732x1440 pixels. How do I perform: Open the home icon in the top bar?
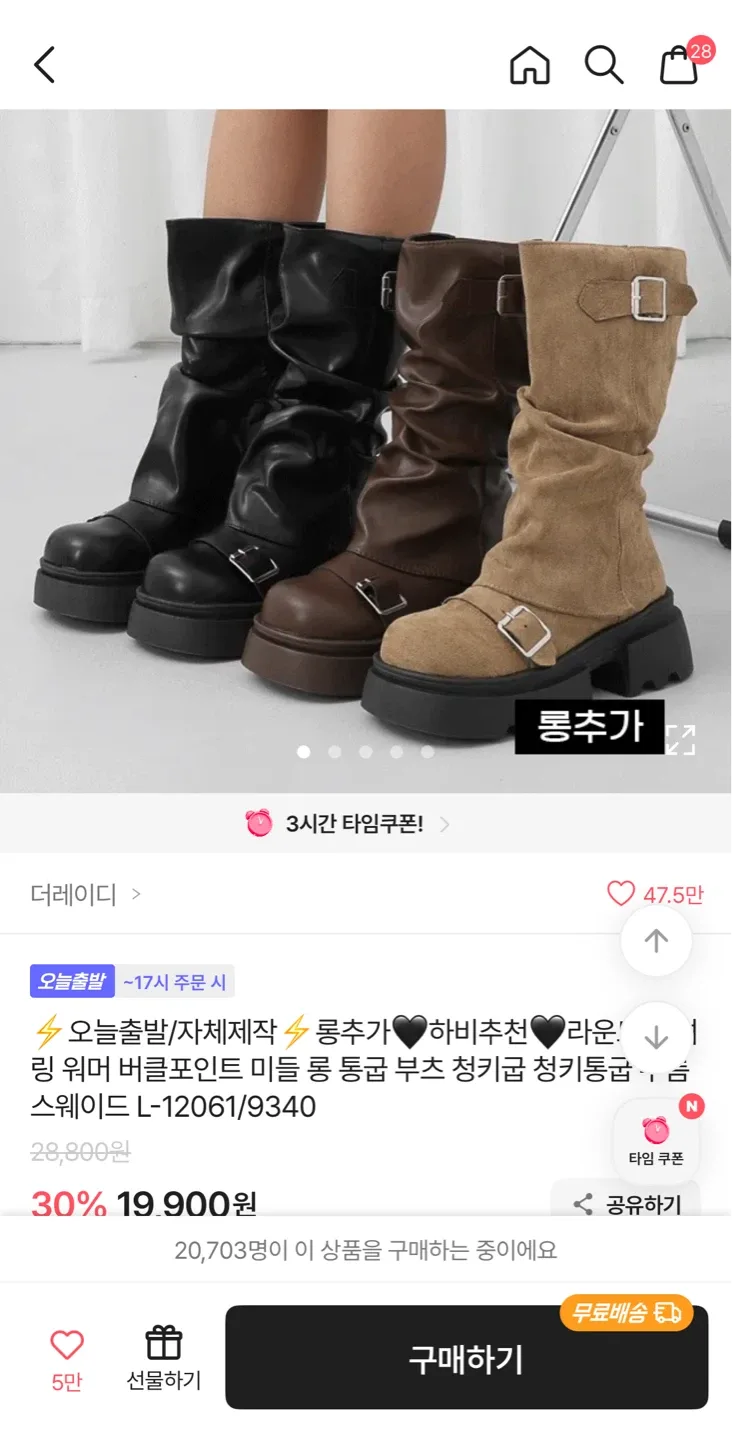click(x=530, y=65)
